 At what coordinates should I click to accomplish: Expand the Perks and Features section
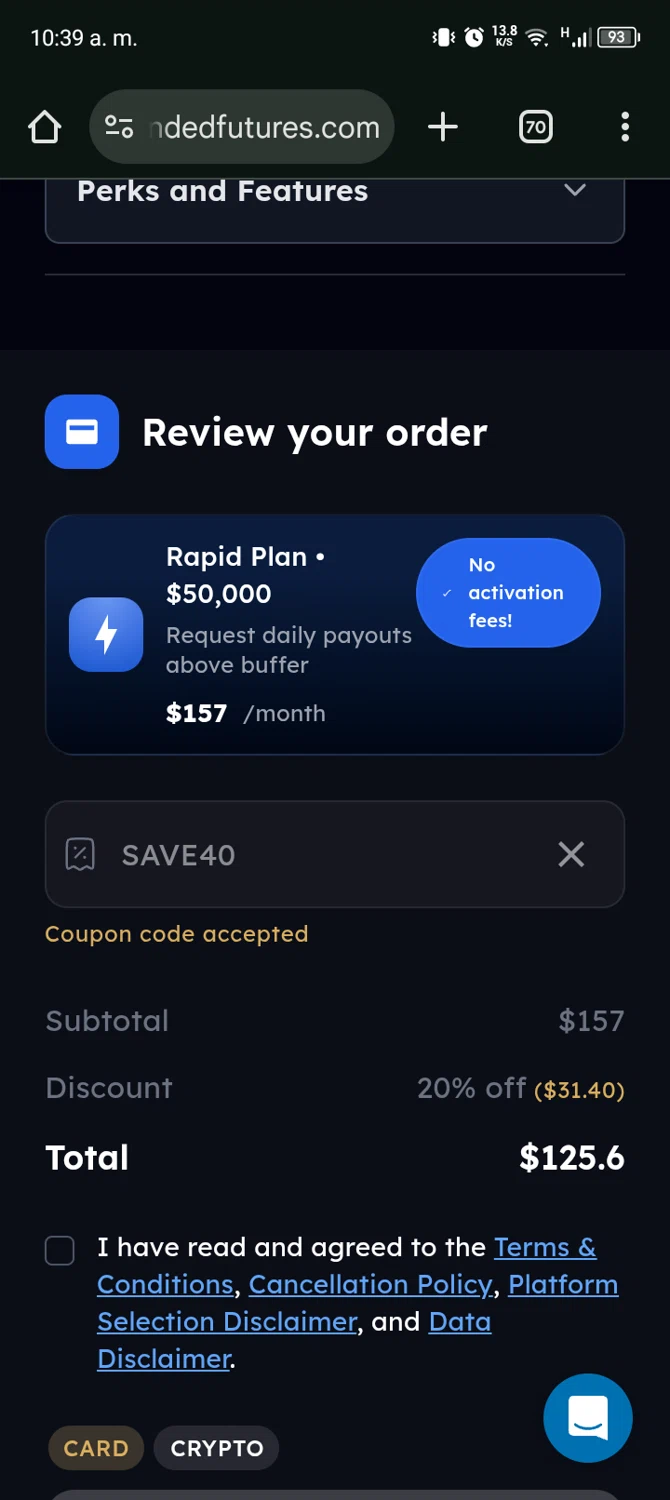point(574,190)
